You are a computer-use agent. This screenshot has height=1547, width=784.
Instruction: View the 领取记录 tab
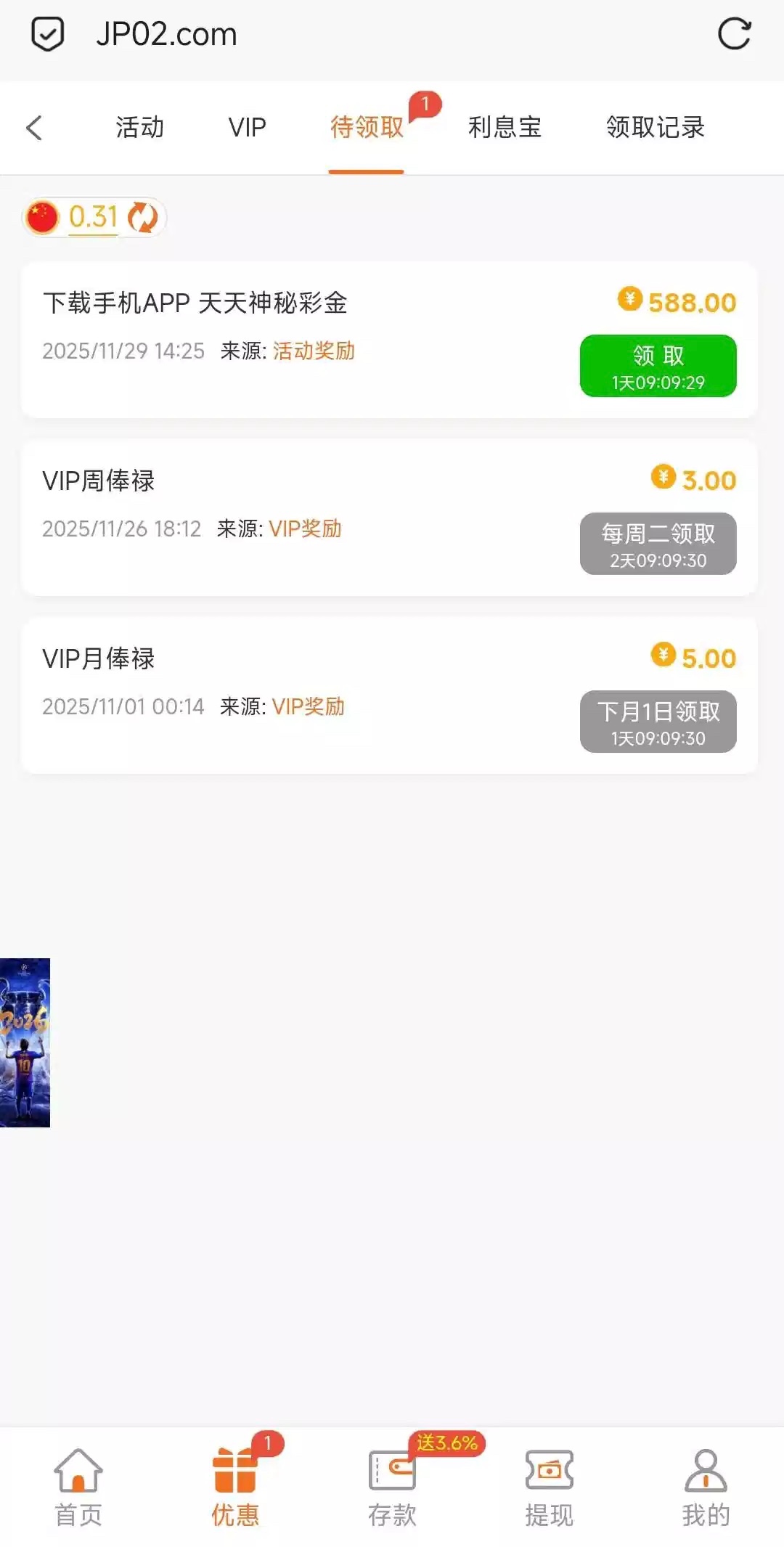[x=655, y=128]
